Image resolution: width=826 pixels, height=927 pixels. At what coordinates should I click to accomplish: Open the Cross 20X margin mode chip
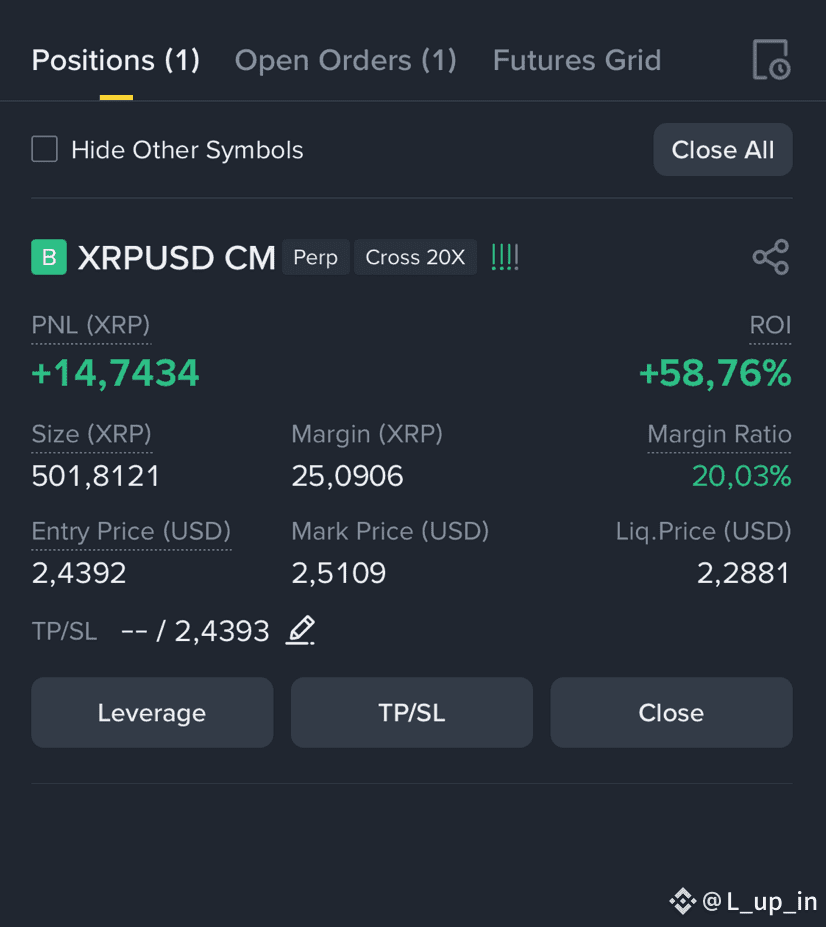pyautogui.click(x=415, y=257)
